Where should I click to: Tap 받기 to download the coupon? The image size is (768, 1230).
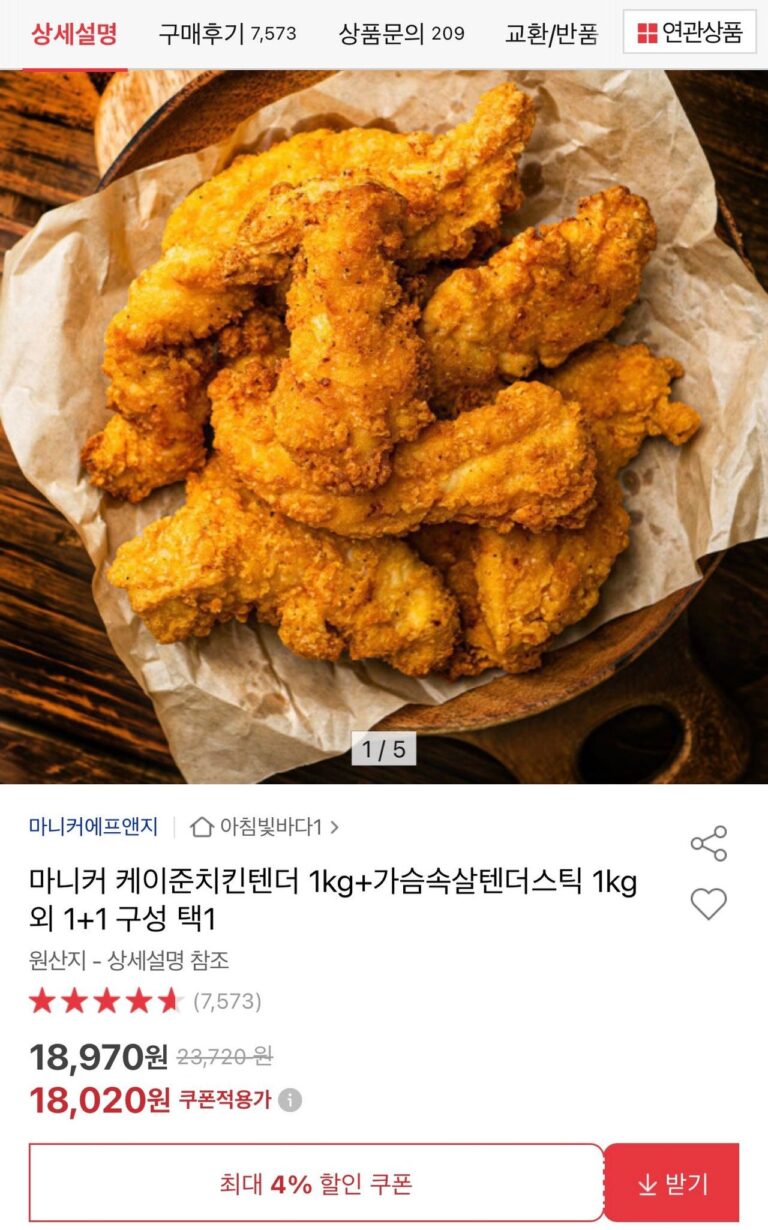pyautogui.click(x=672, y=1184)
